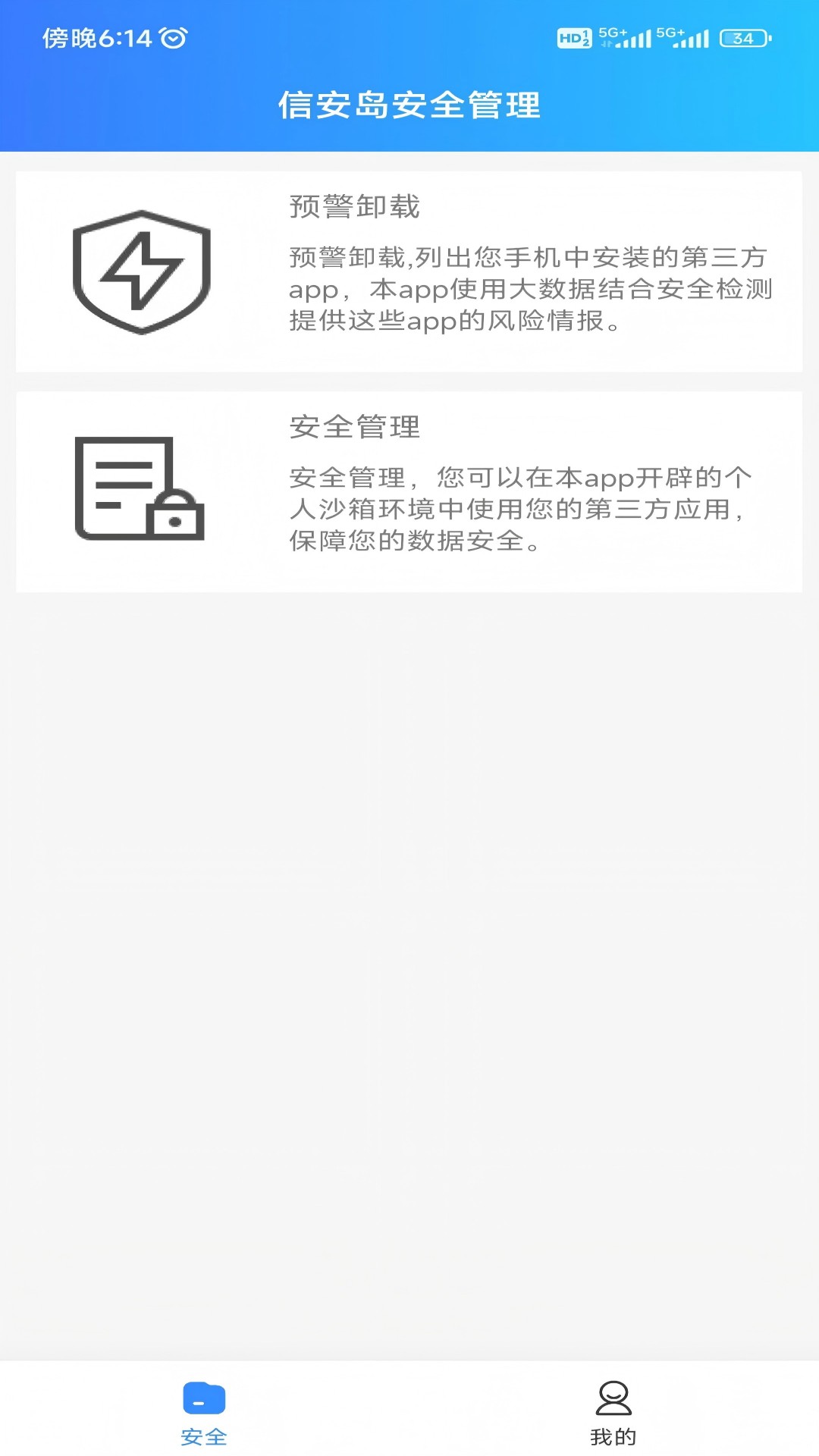Click the wifi-style signal arrows icon

(607, 42)
